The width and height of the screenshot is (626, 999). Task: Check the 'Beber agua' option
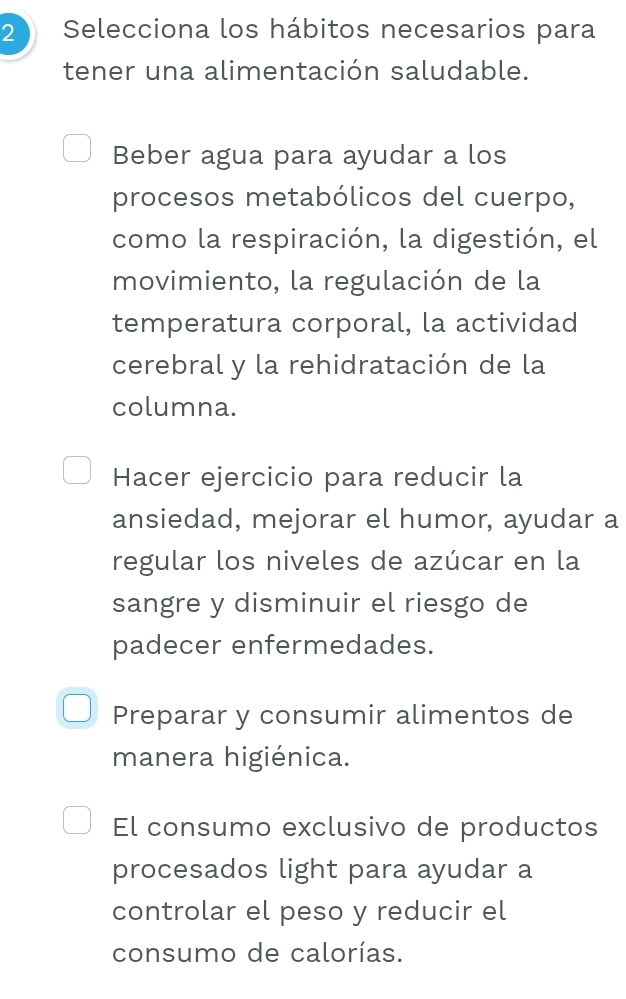[77, 150]
